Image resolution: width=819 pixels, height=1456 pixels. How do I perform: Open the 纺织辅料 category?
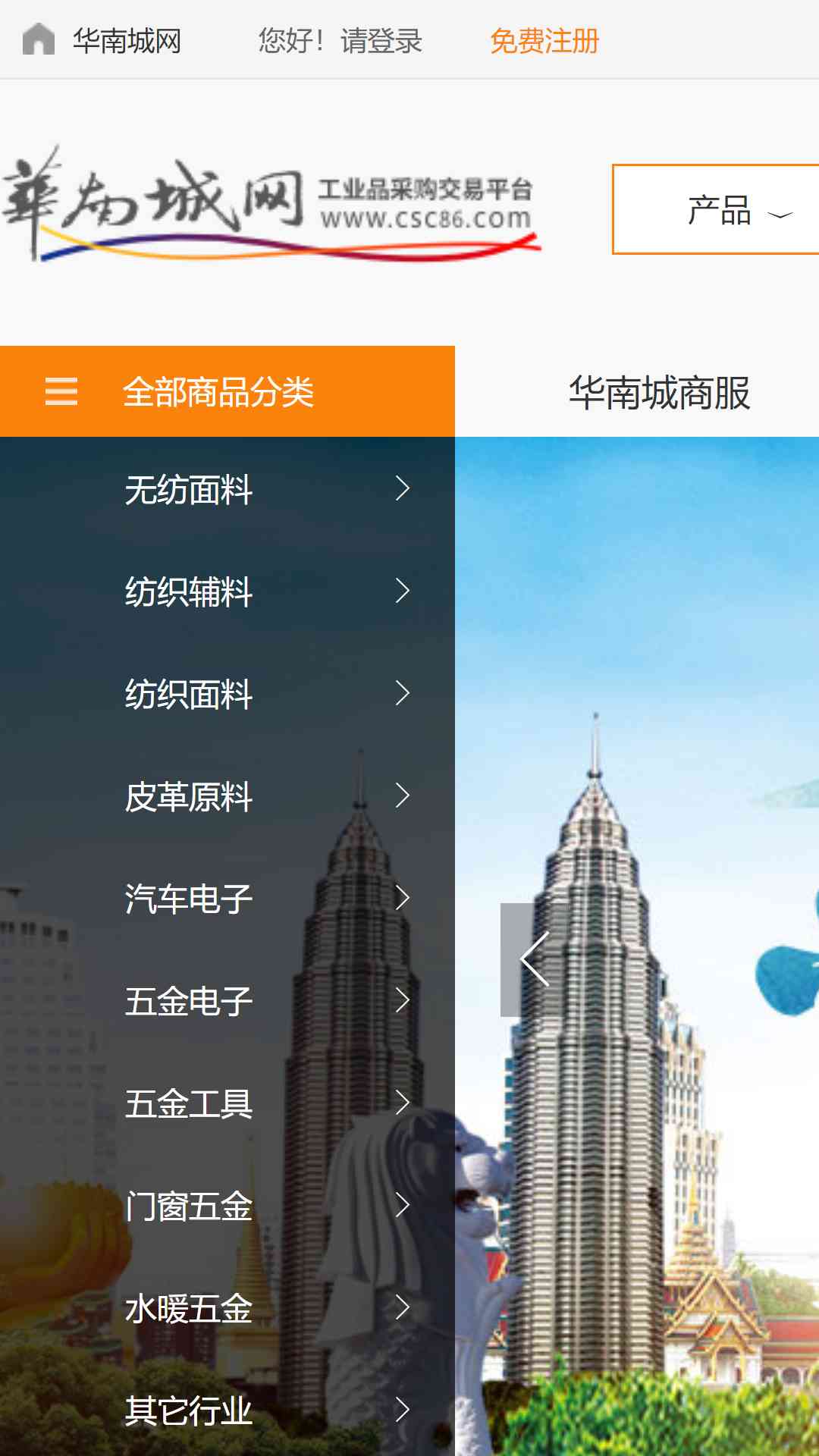tap(227, 591)
